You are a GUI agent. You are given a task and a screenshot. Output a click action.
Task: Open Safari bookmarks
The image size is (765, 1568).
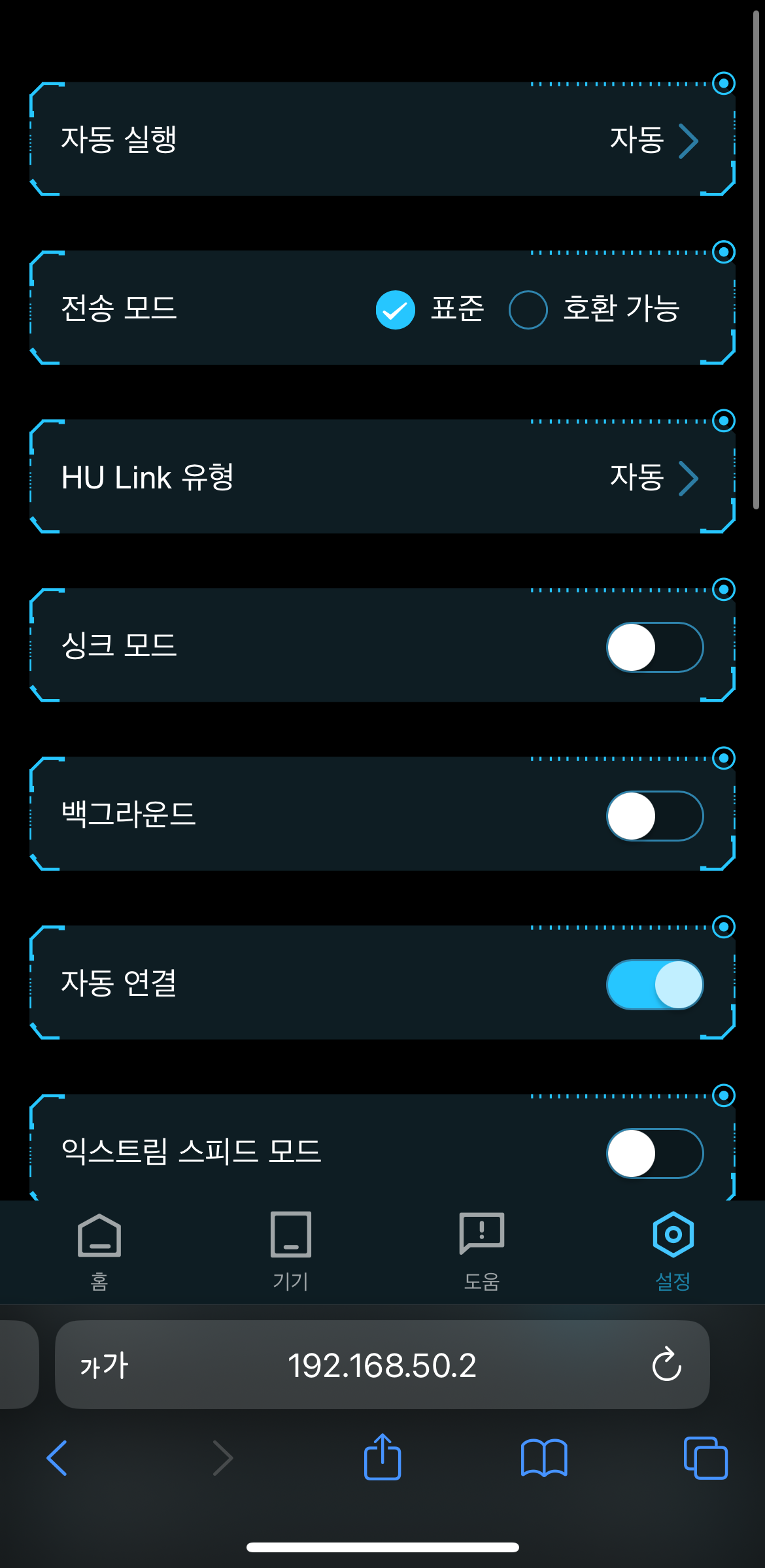544,1458
